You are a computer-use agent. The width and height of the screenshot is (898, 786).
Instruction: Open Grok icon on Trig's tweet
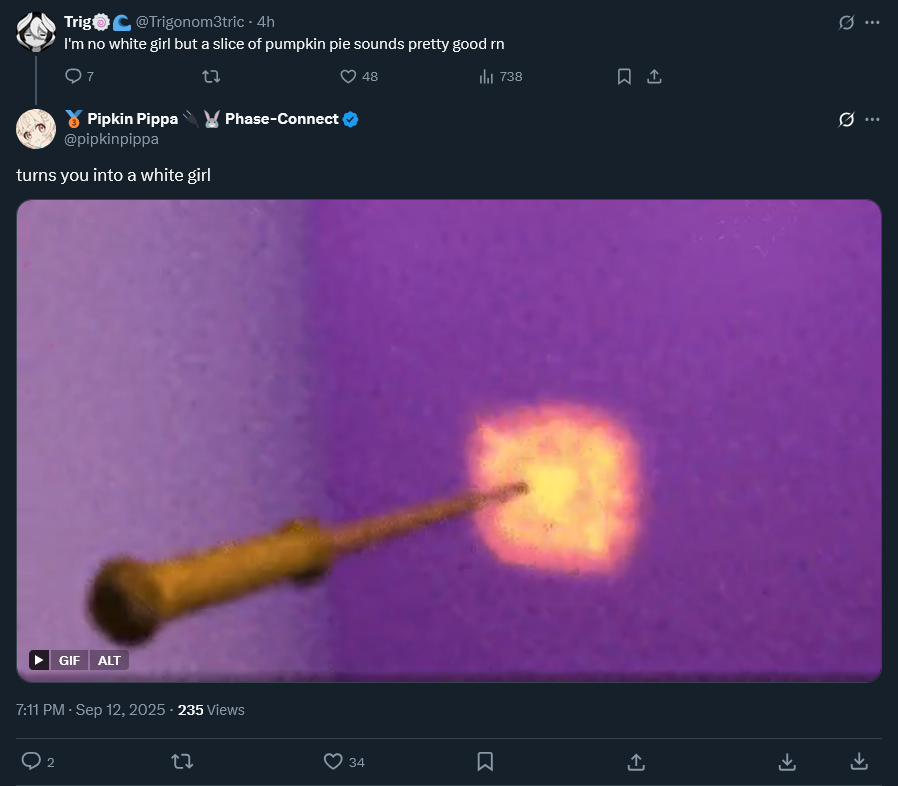point(846,22)
